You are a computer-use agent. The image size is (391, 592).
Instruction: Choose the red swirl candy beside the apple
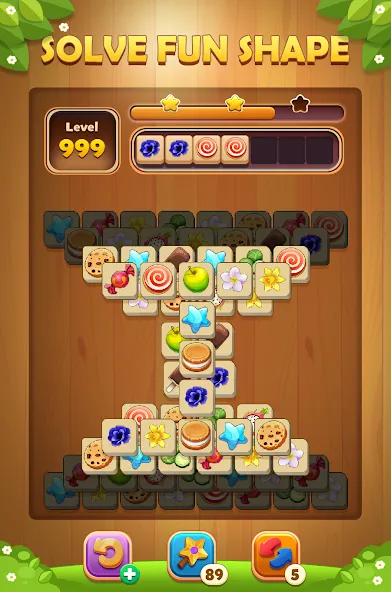coord(158,281)
